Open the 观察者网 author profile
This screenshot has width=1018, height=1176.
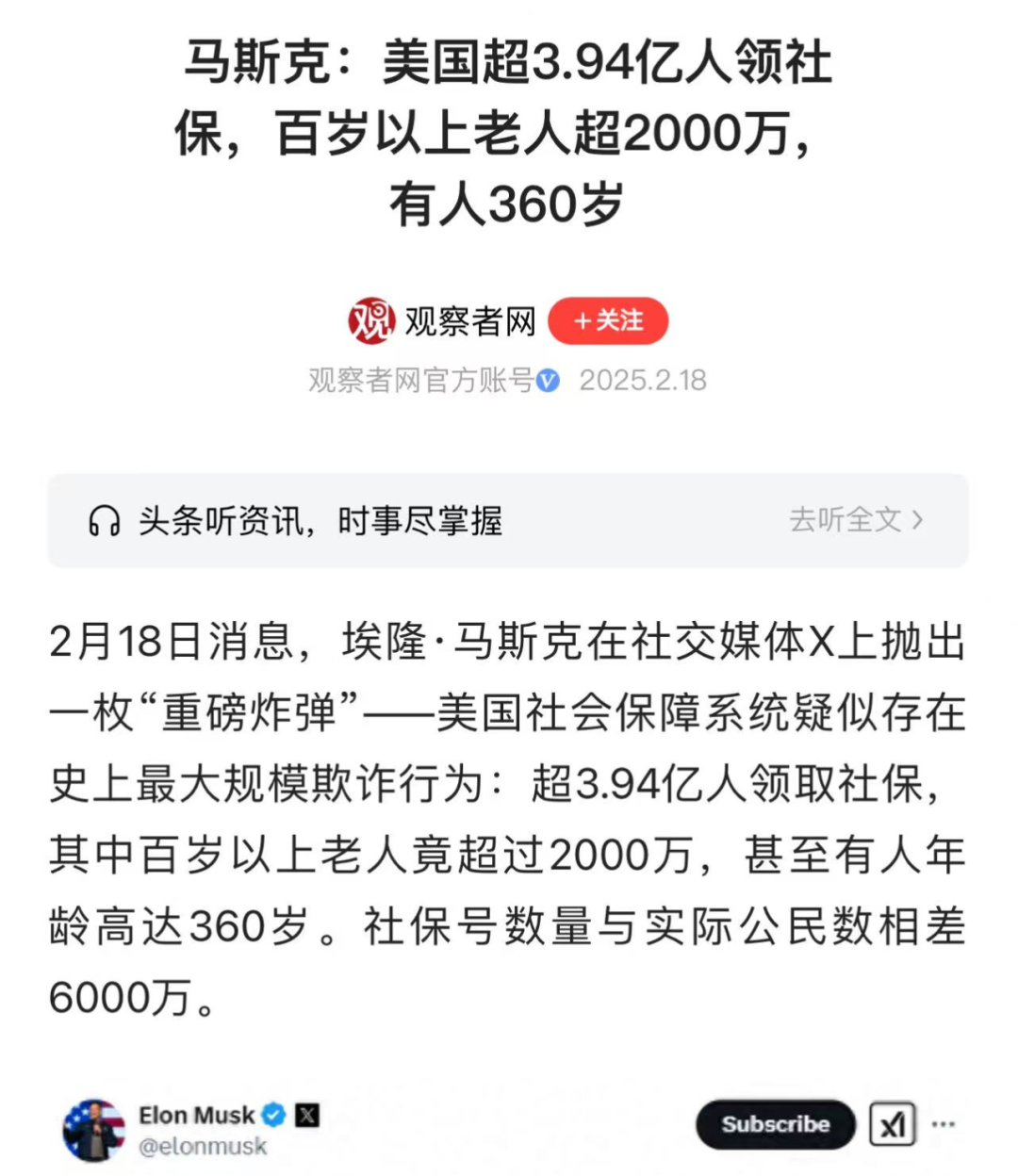443,321
